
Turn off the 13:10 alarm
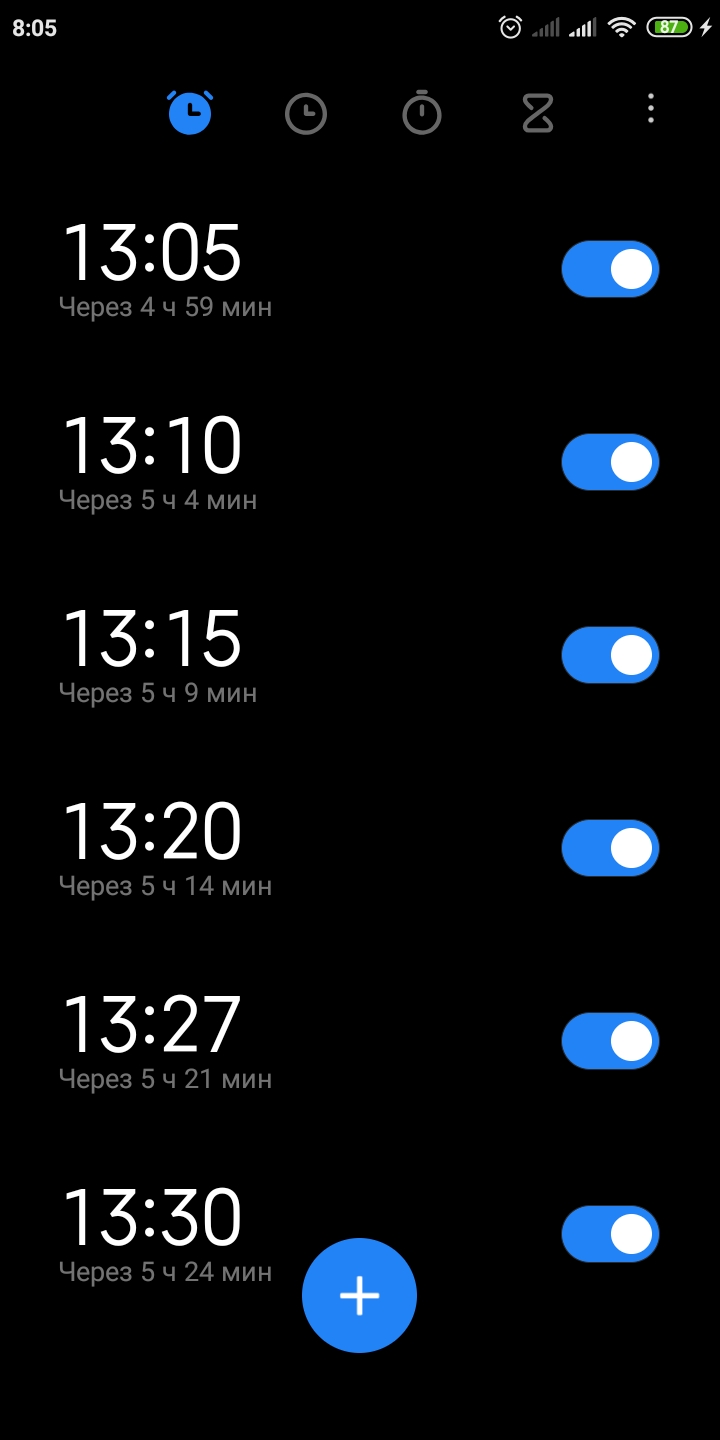(x=610, y=461)
